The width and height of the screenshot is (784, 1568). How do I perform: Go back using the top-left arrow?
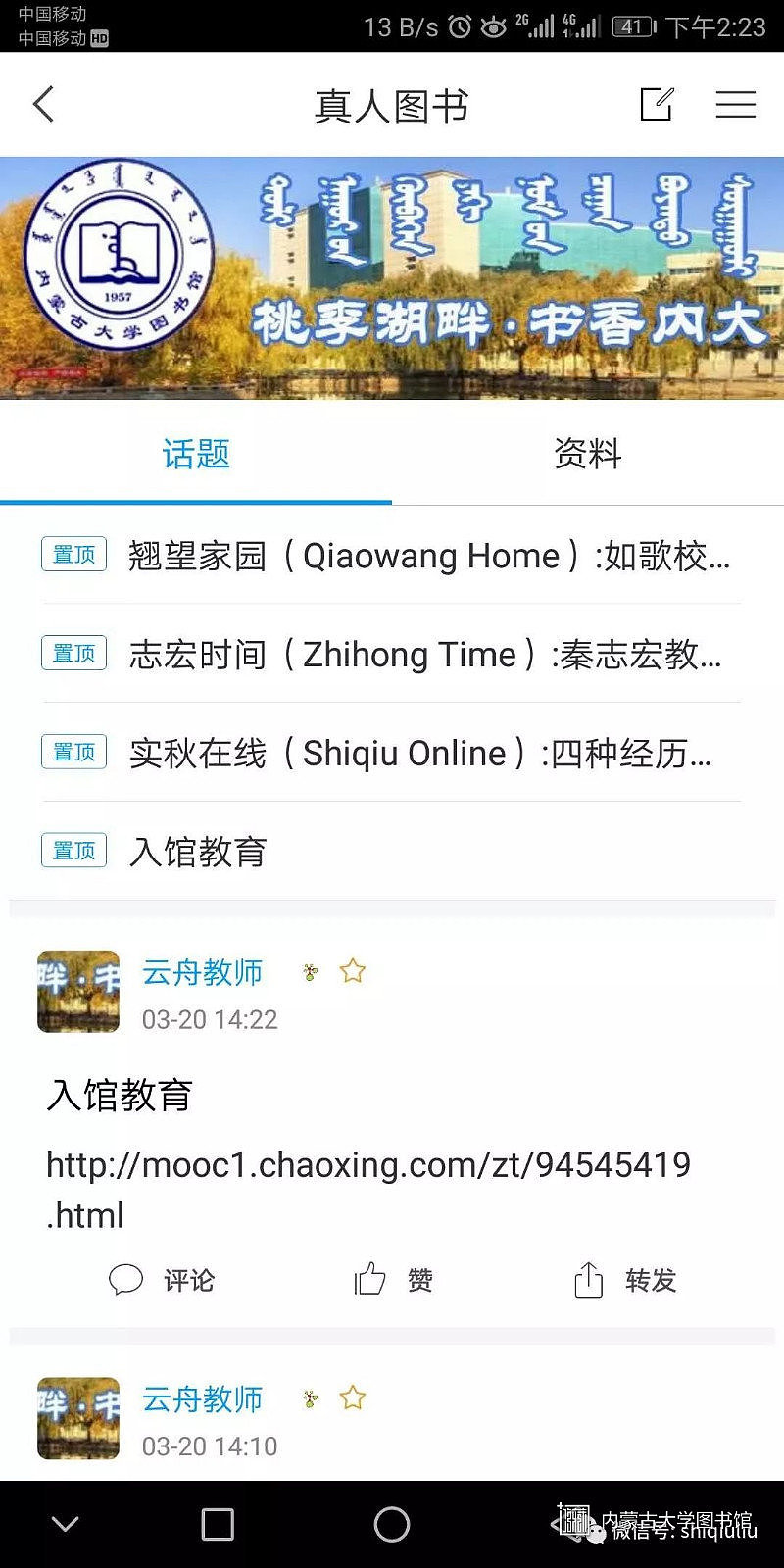44,104
